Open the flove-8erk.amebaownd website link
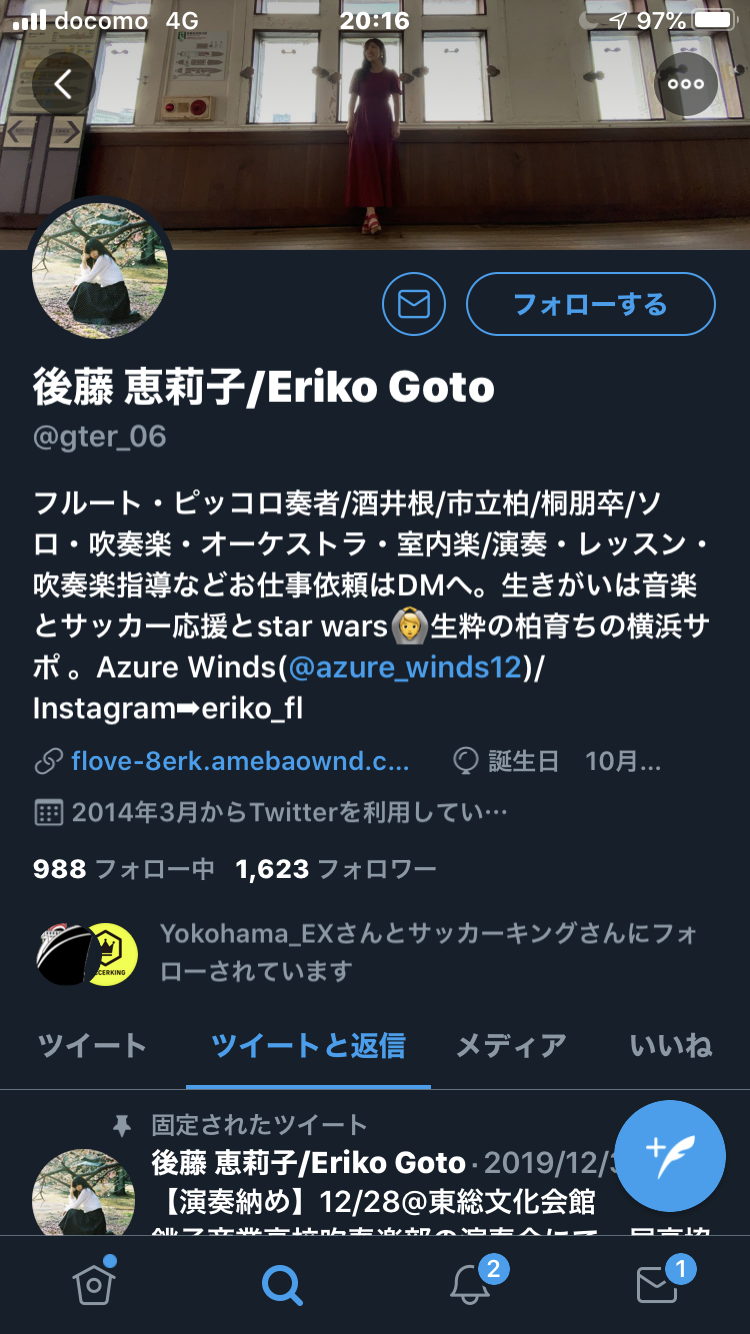The width and height of the screenshot is (750, 1334). tap(240, 762)
